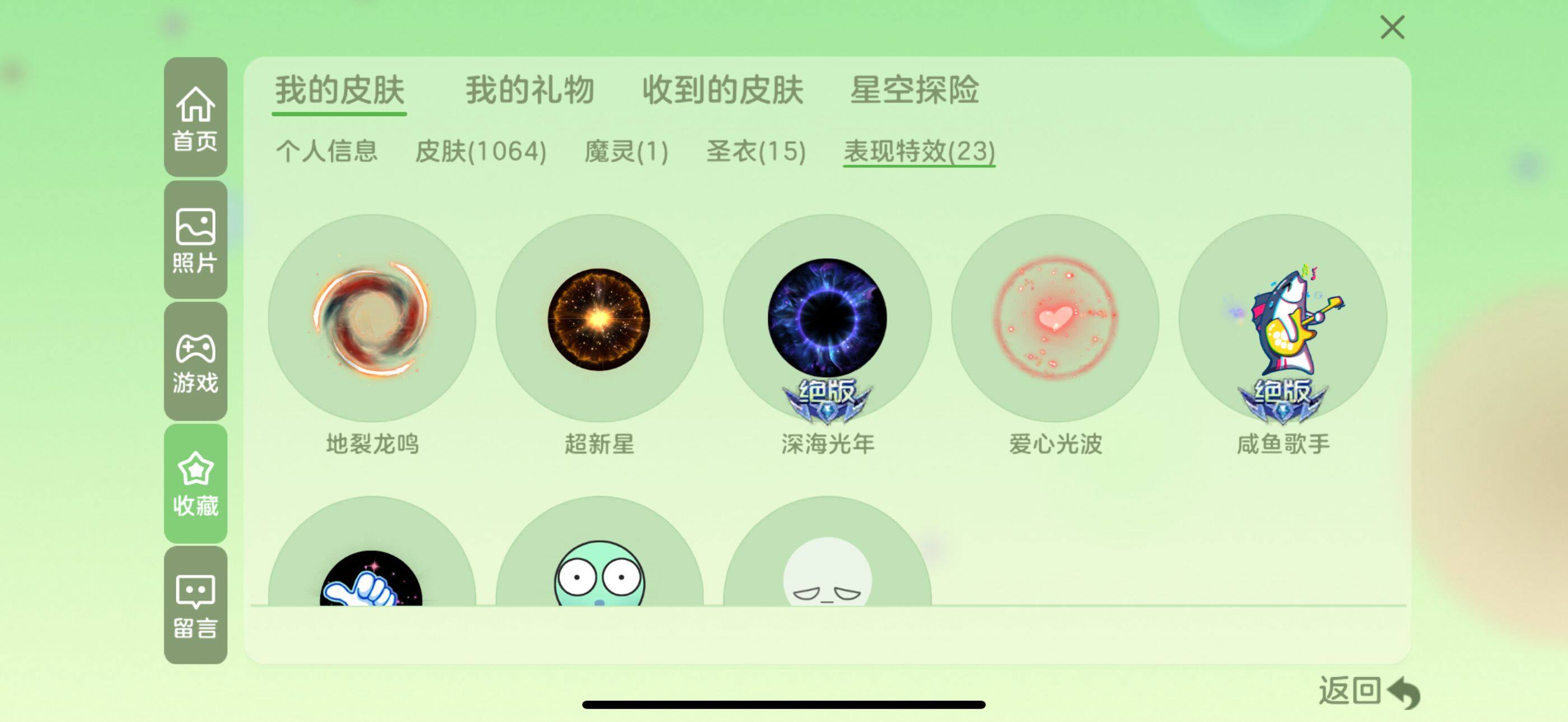Tap the 返回 back button
Screen dimensions: 1568x722
point(1368,692)
